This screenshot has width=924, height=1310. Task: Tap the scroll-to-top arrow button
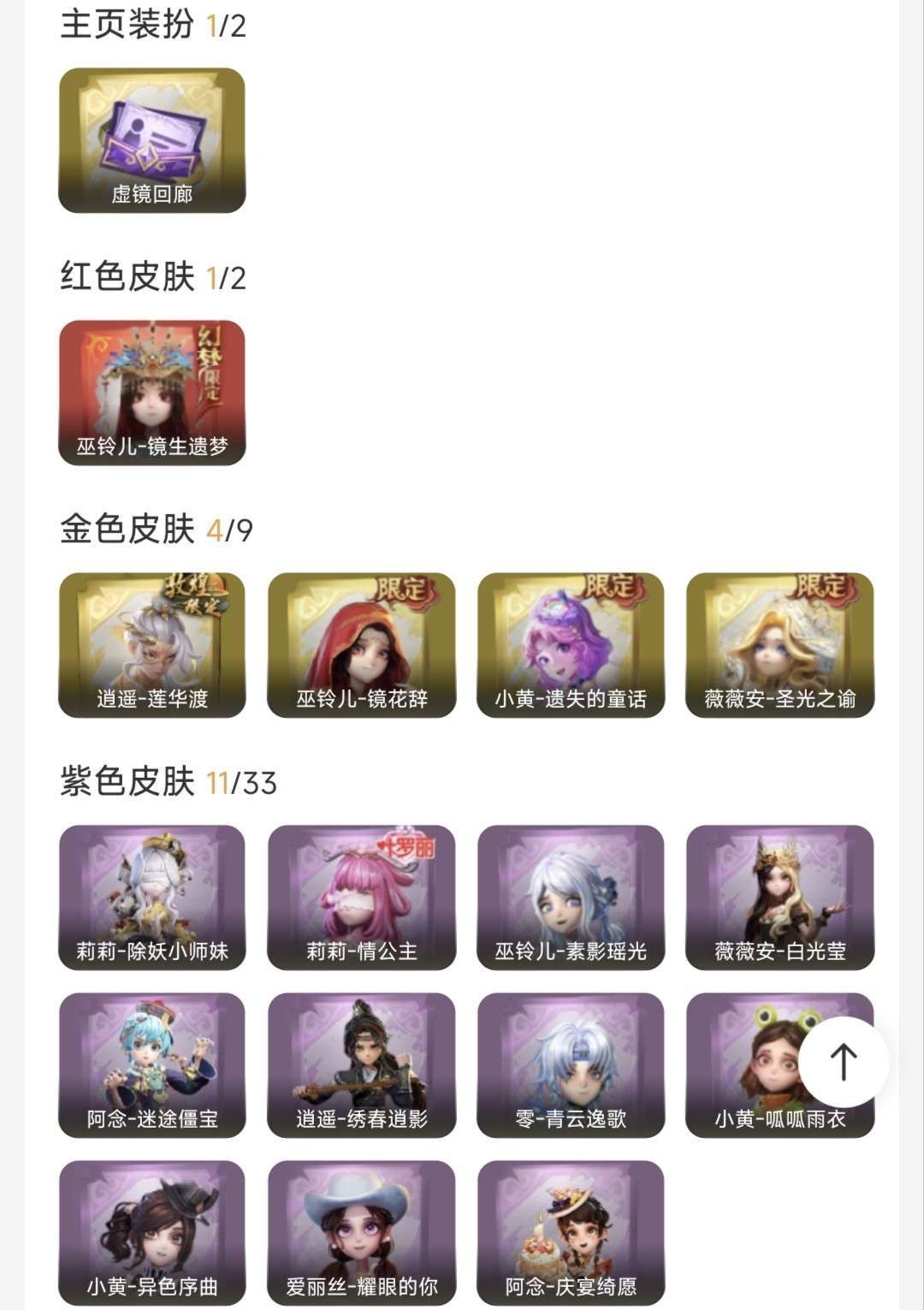pos(844,1062)
